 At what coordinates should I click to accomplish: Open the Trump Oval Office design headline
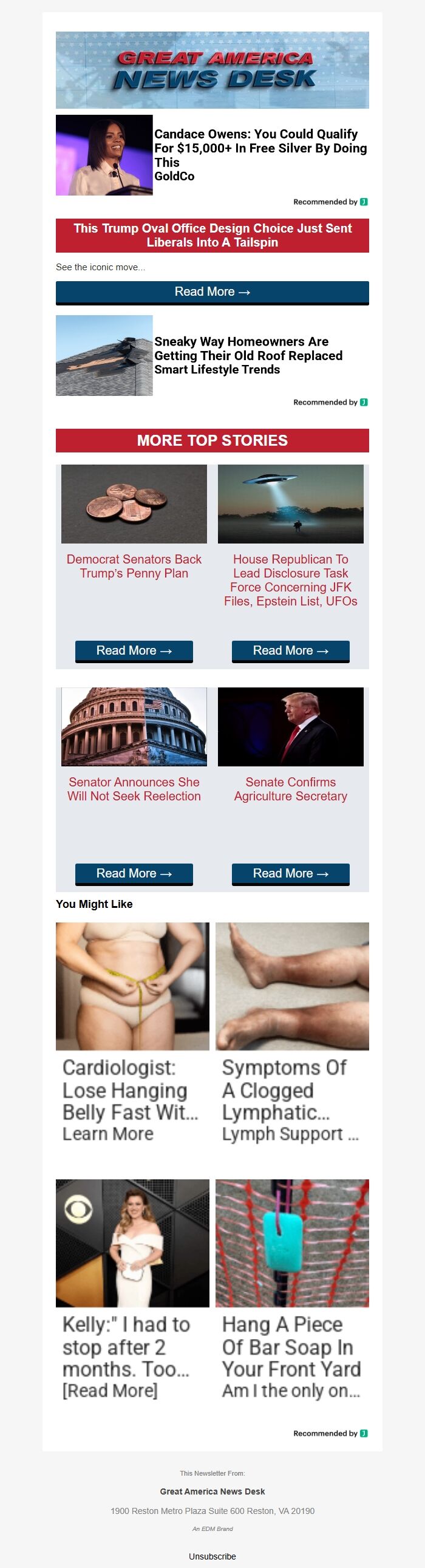tap(212, 235)
